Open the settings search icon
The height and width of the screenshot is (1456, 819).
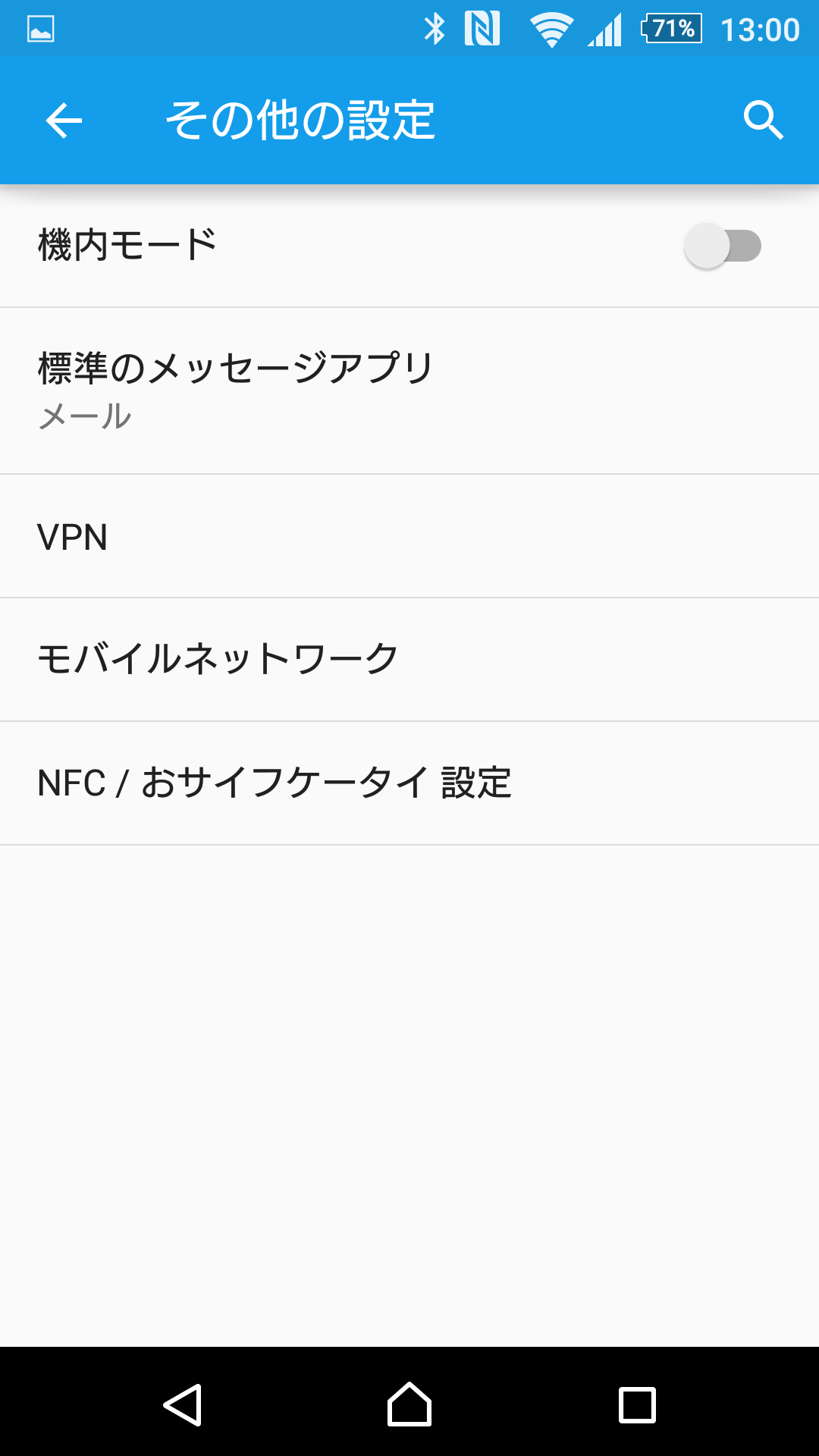[x=763, y=121]
